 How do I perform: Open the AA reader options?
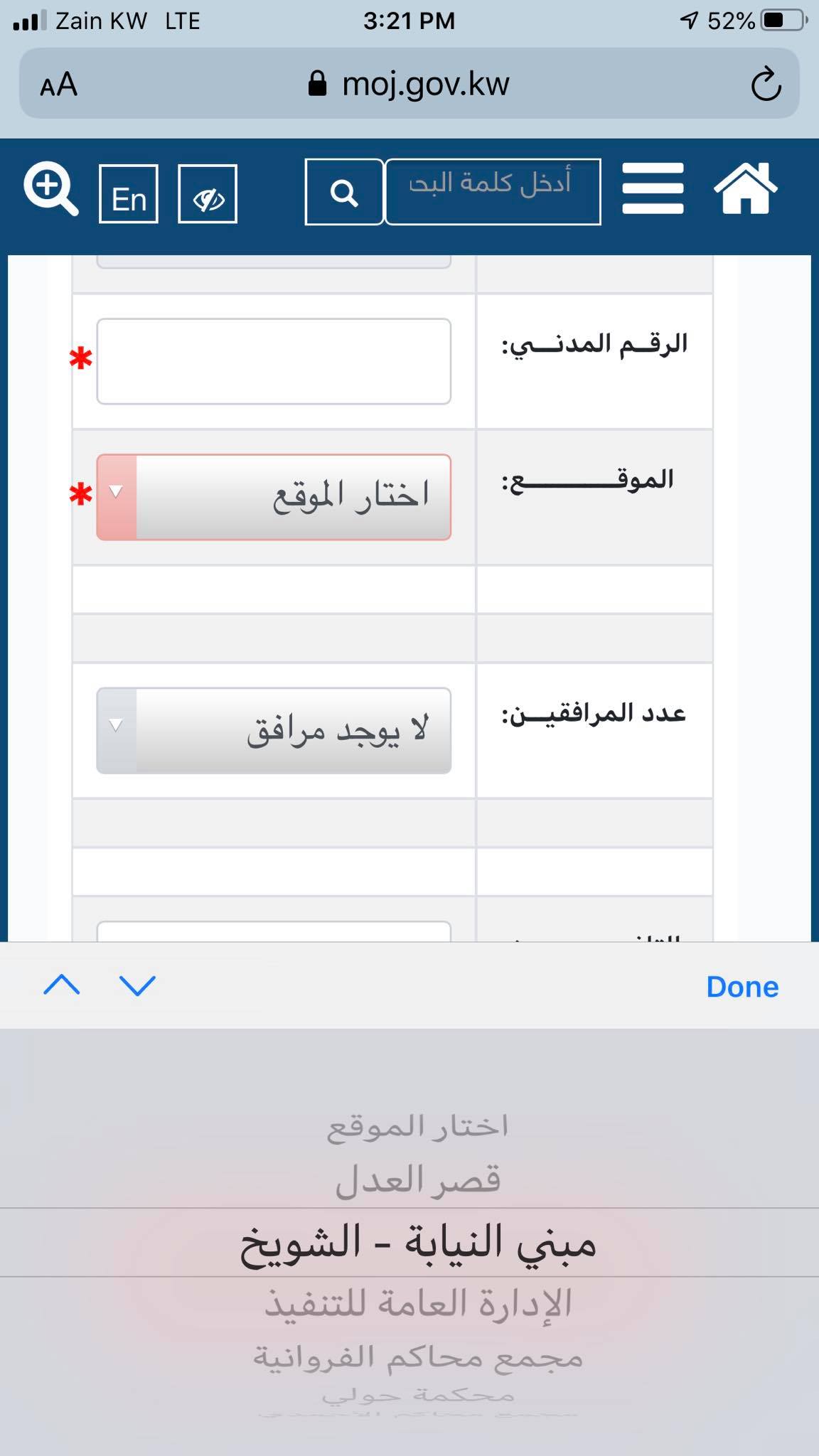(58, 85)
